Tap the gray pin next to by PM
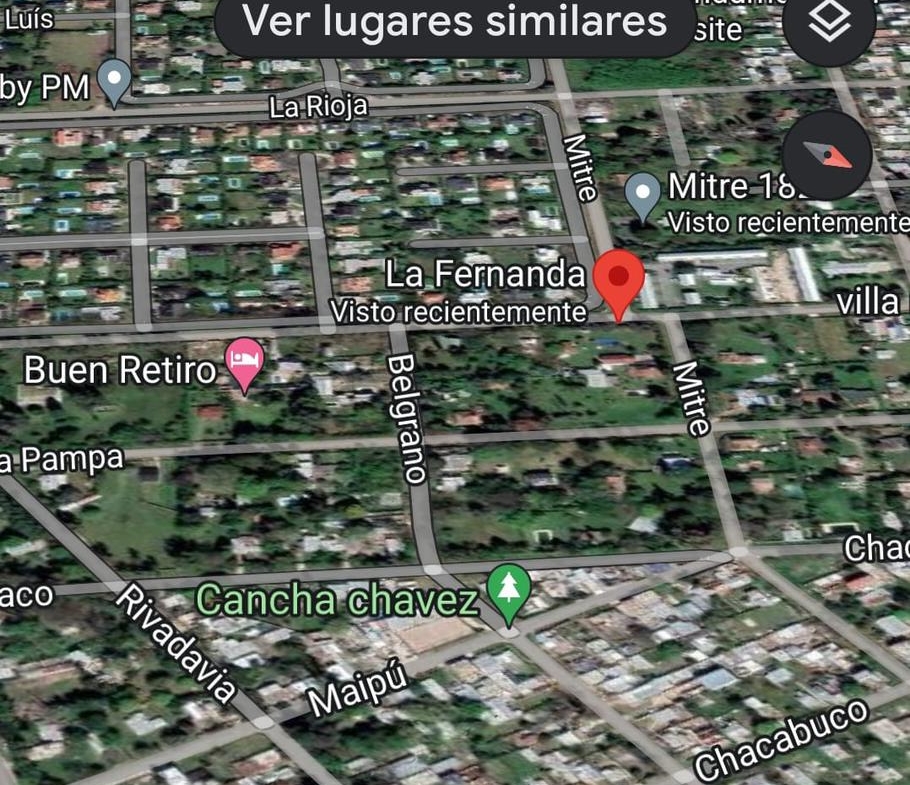 117,81
